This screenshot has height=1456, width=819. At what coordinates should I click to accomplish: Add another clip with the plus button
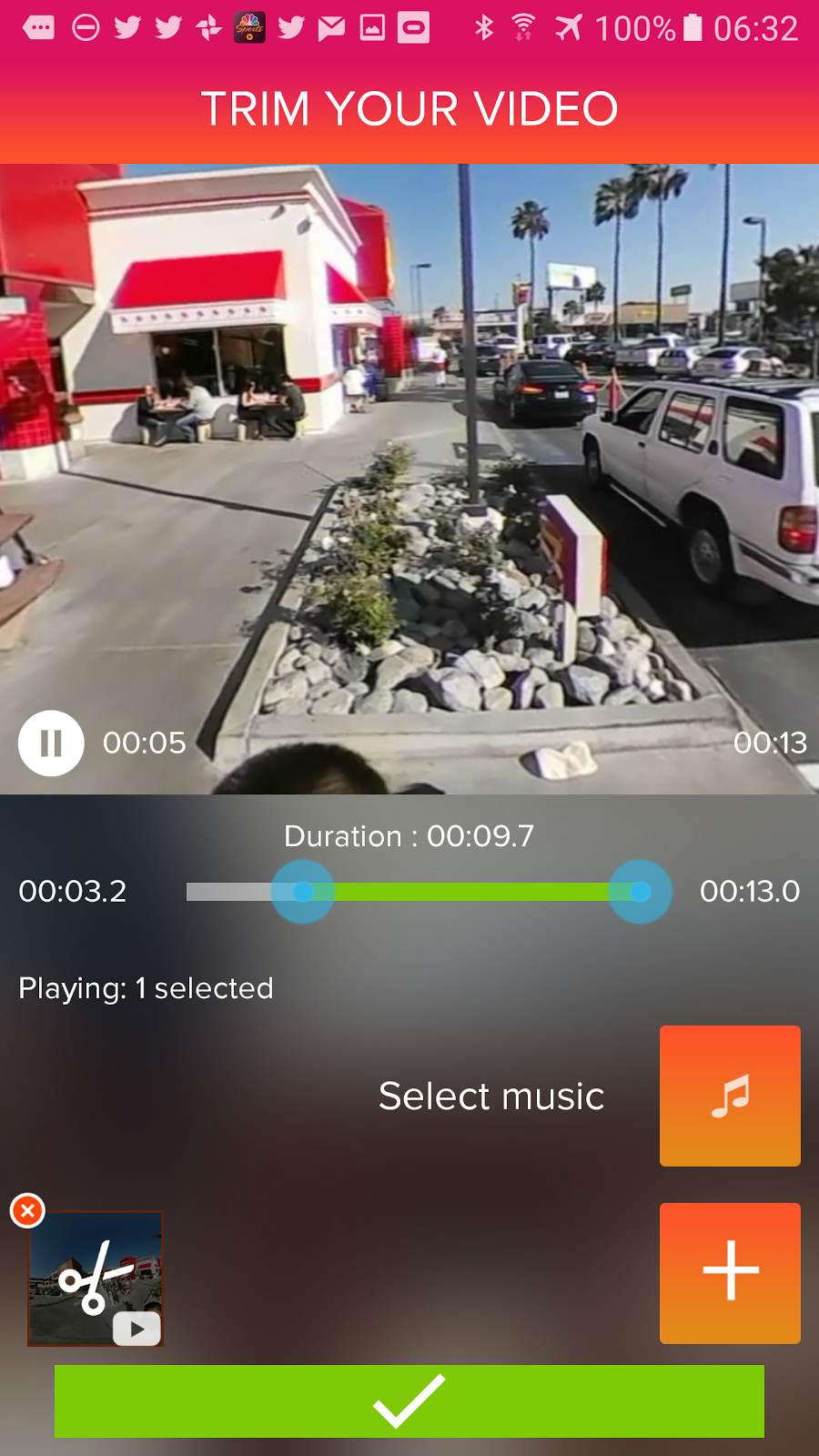pos(730,1273)
